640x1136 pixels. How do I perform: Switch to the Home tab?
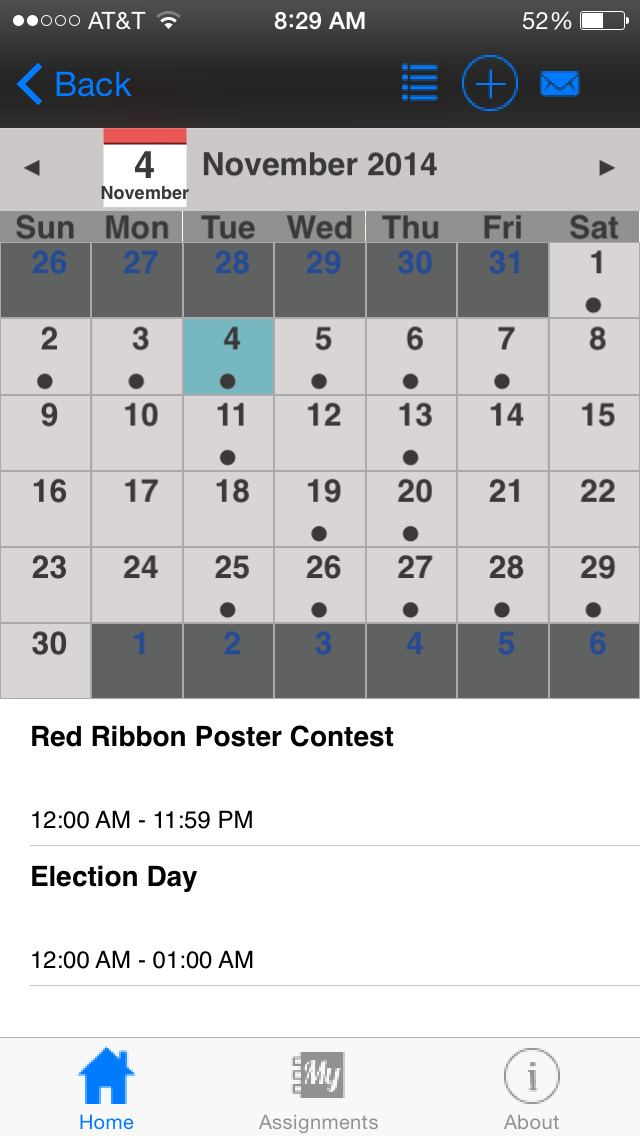tap(106, 1089)
